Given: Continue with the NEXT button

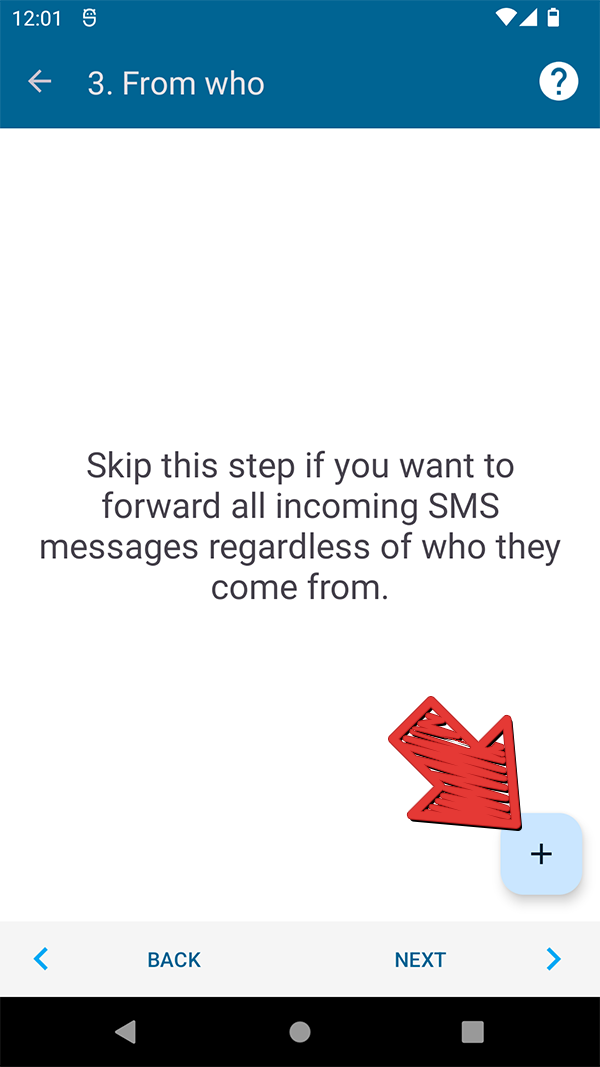Looking at the screenshot, I should click(420, 960).
